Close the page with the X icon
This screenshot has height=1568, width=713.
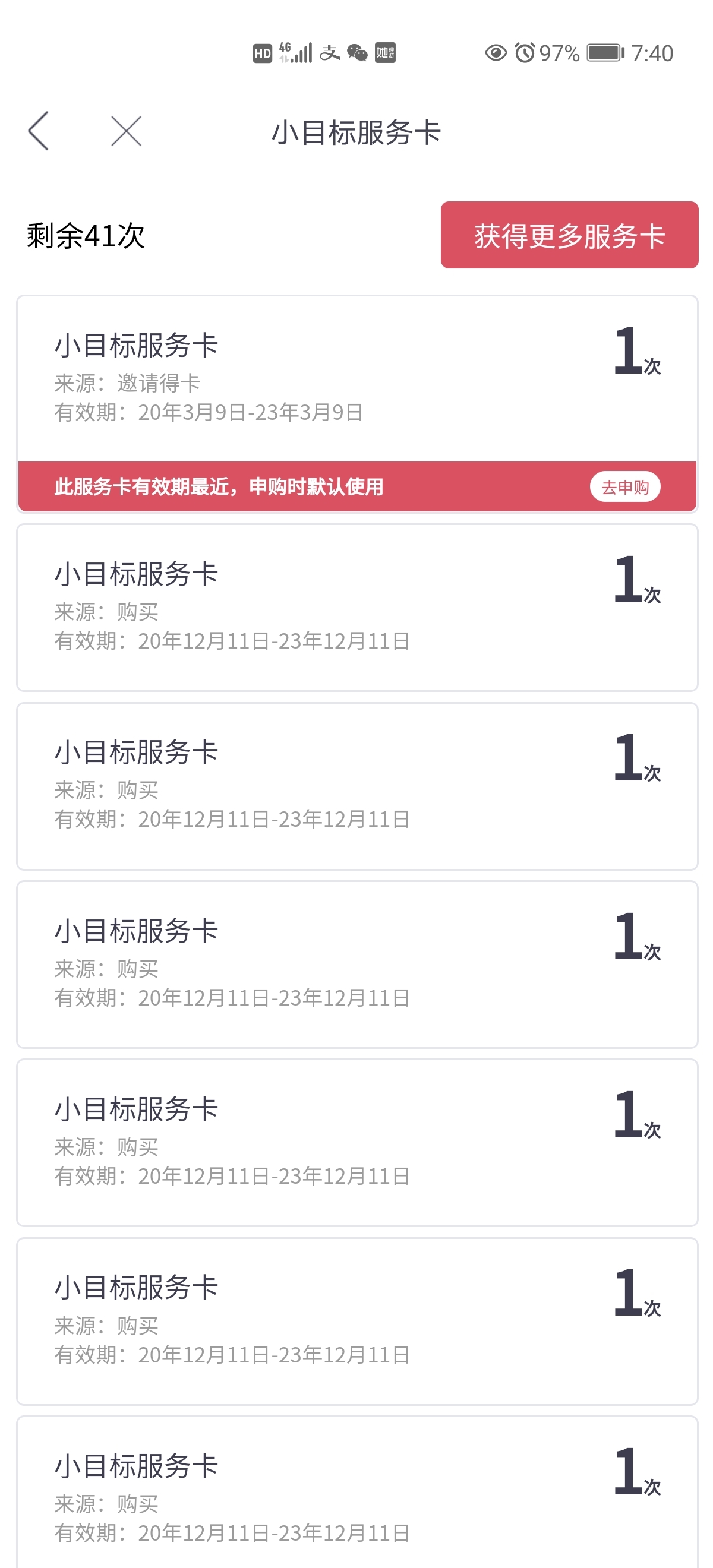coord(126,131)
